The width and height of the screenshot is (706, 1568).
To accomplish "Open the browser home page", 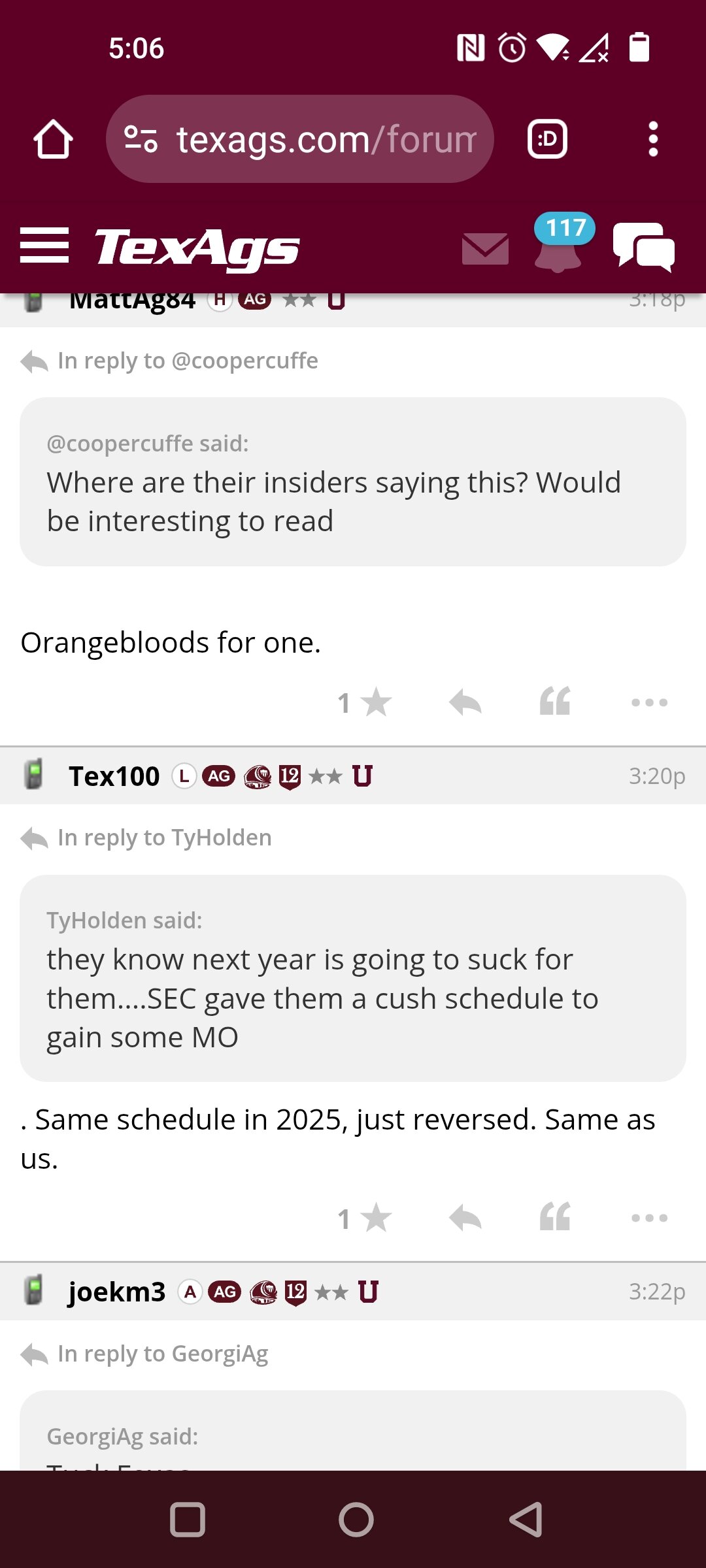I will (x=53, y=139).
